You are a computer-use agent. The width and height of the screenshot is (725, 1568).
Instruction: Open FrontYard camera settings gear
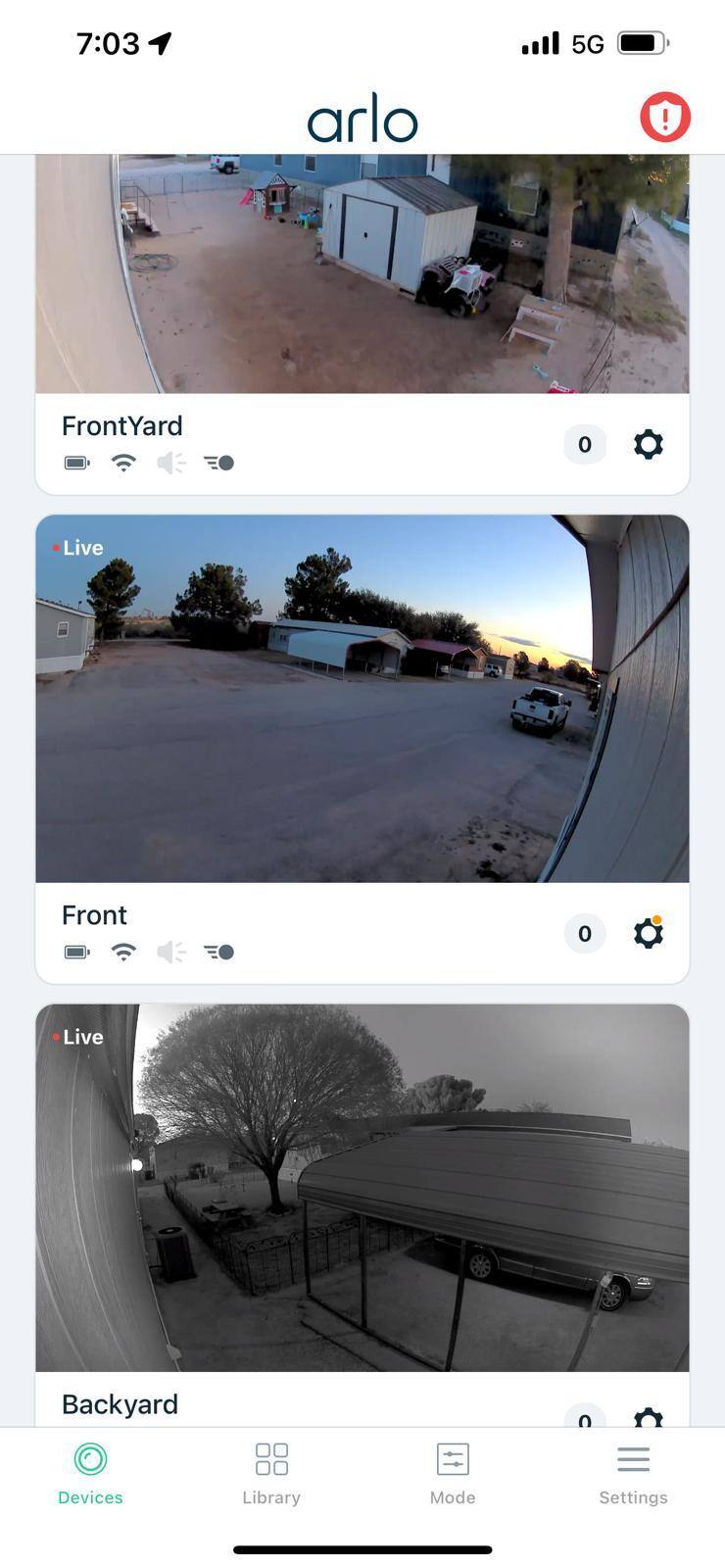coord(648,444)
